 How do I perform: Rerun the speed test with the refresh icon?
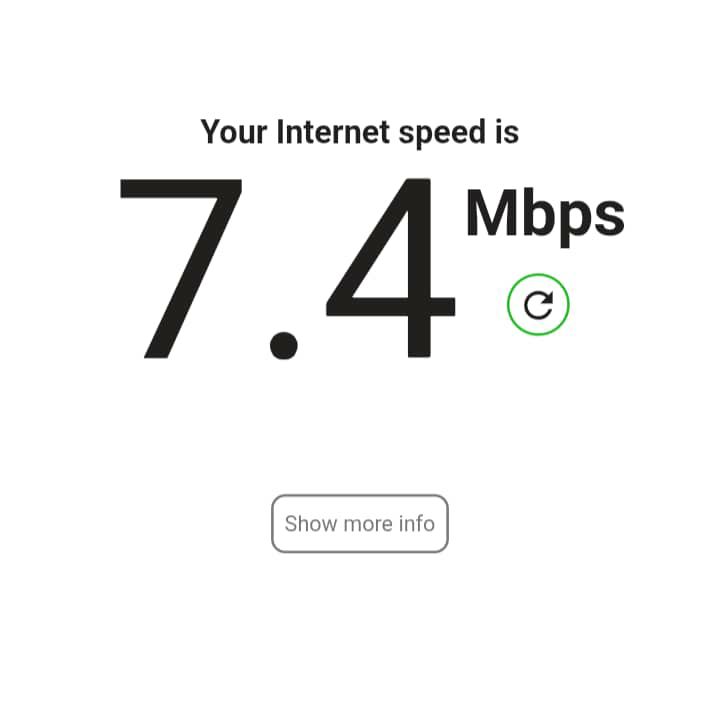pos(538,305)
